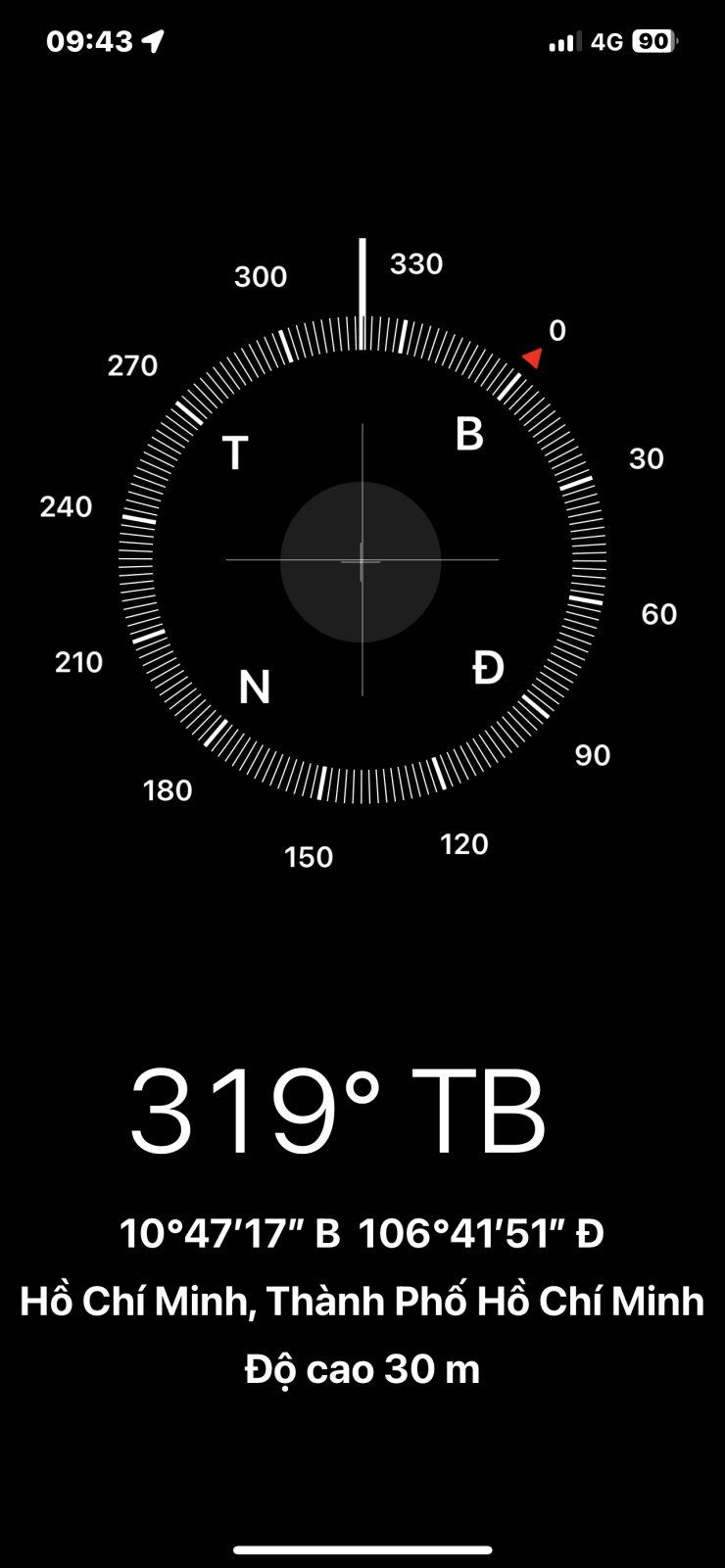Tap the compass dial to lock the heading
Viewport: 725px width, 1568px height.
click(362, 560)
